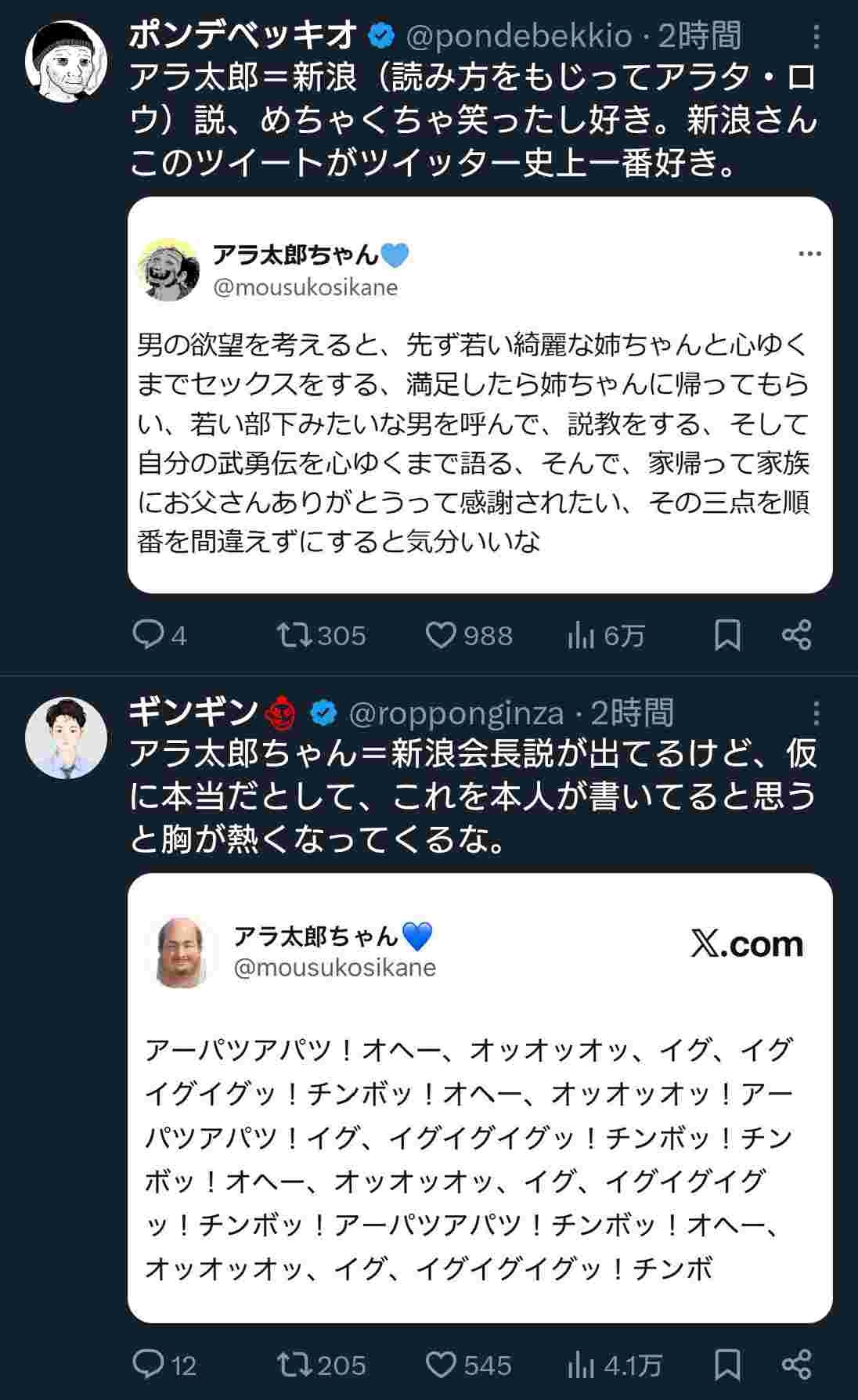Bookmark ポンデベッキオ's post

727,635
